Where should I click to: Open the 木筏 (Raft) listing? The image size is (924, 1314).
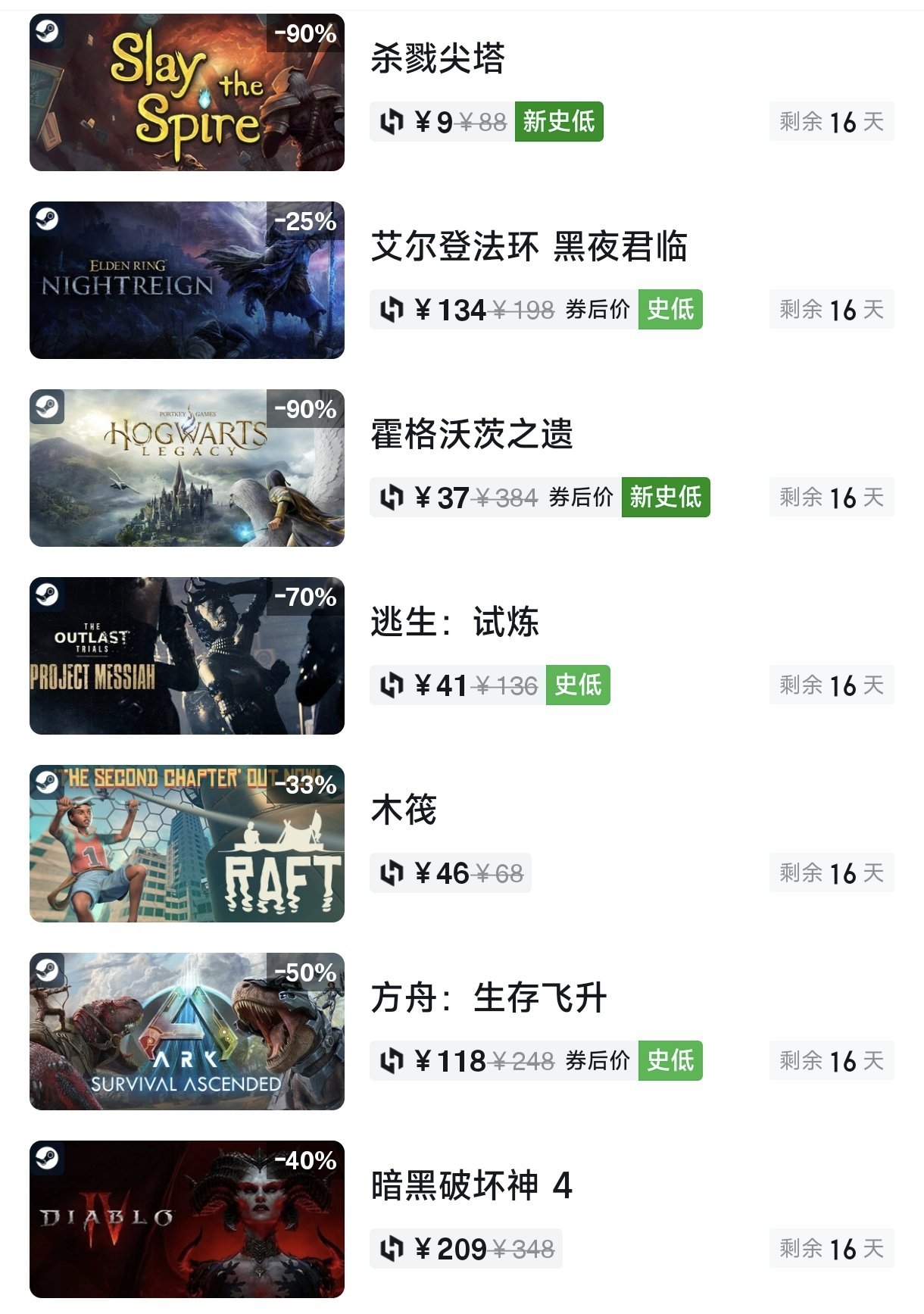tap(404, 810)
